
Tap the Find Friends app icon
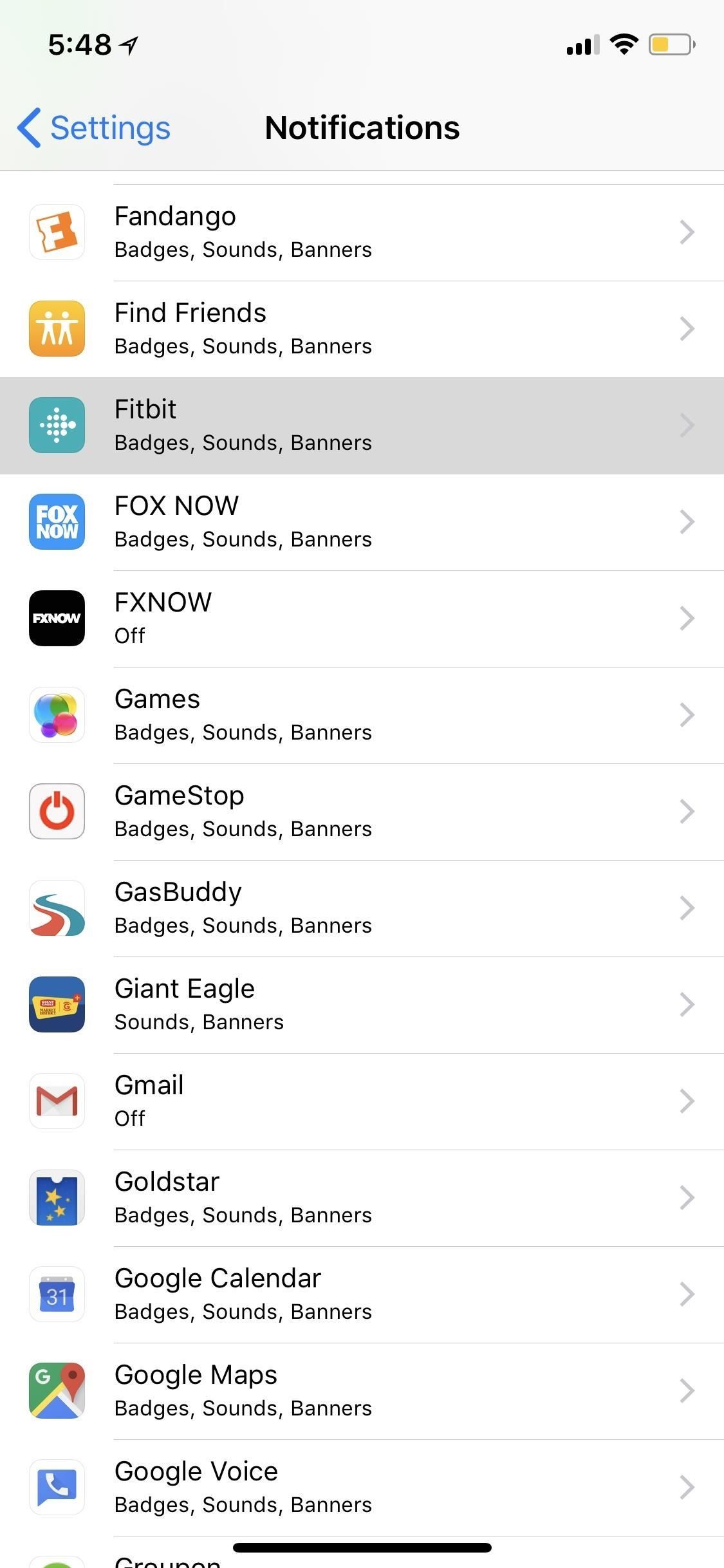[x=57, y=328]
